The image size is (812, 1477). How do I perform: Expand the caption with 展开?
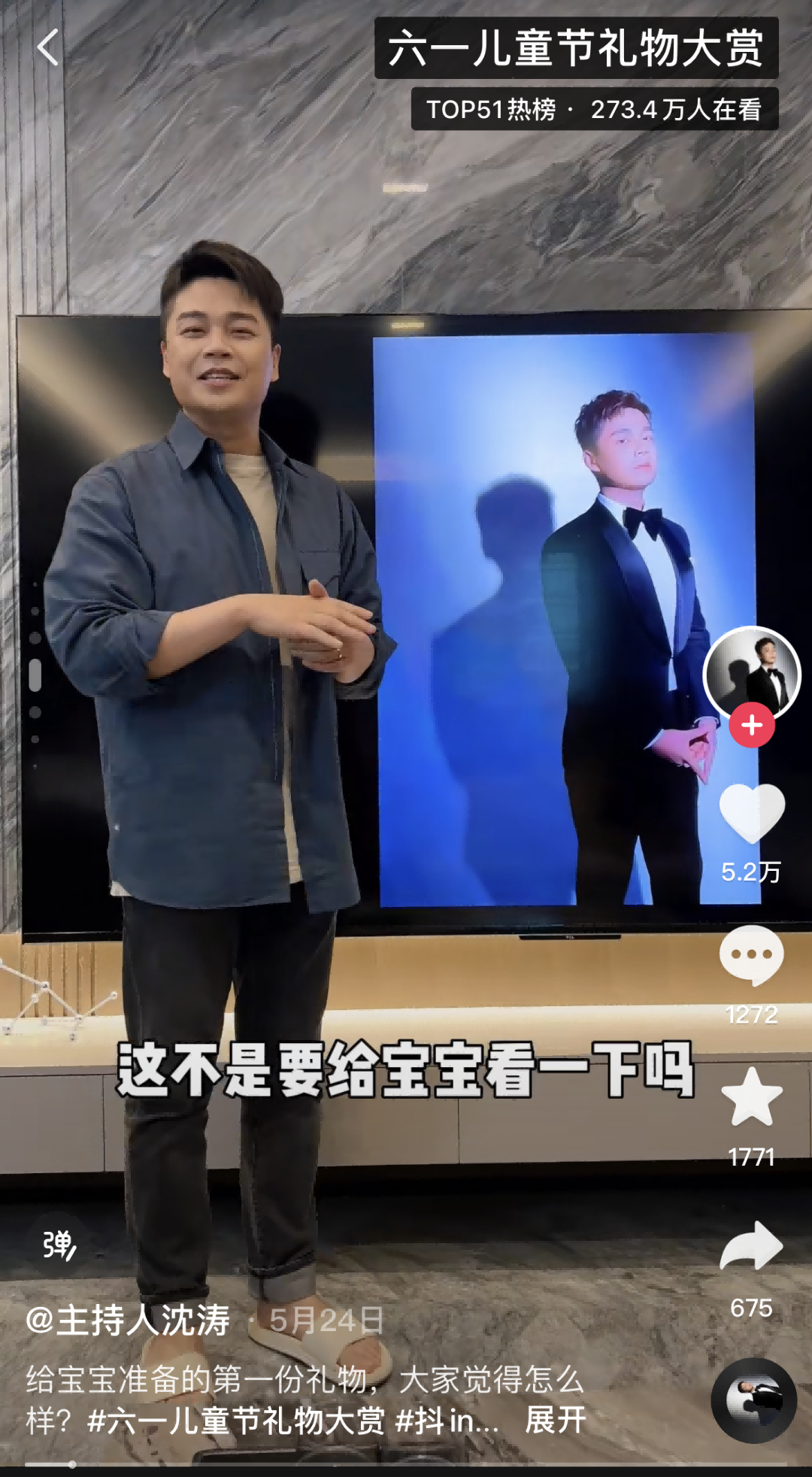pos(555,1421)
